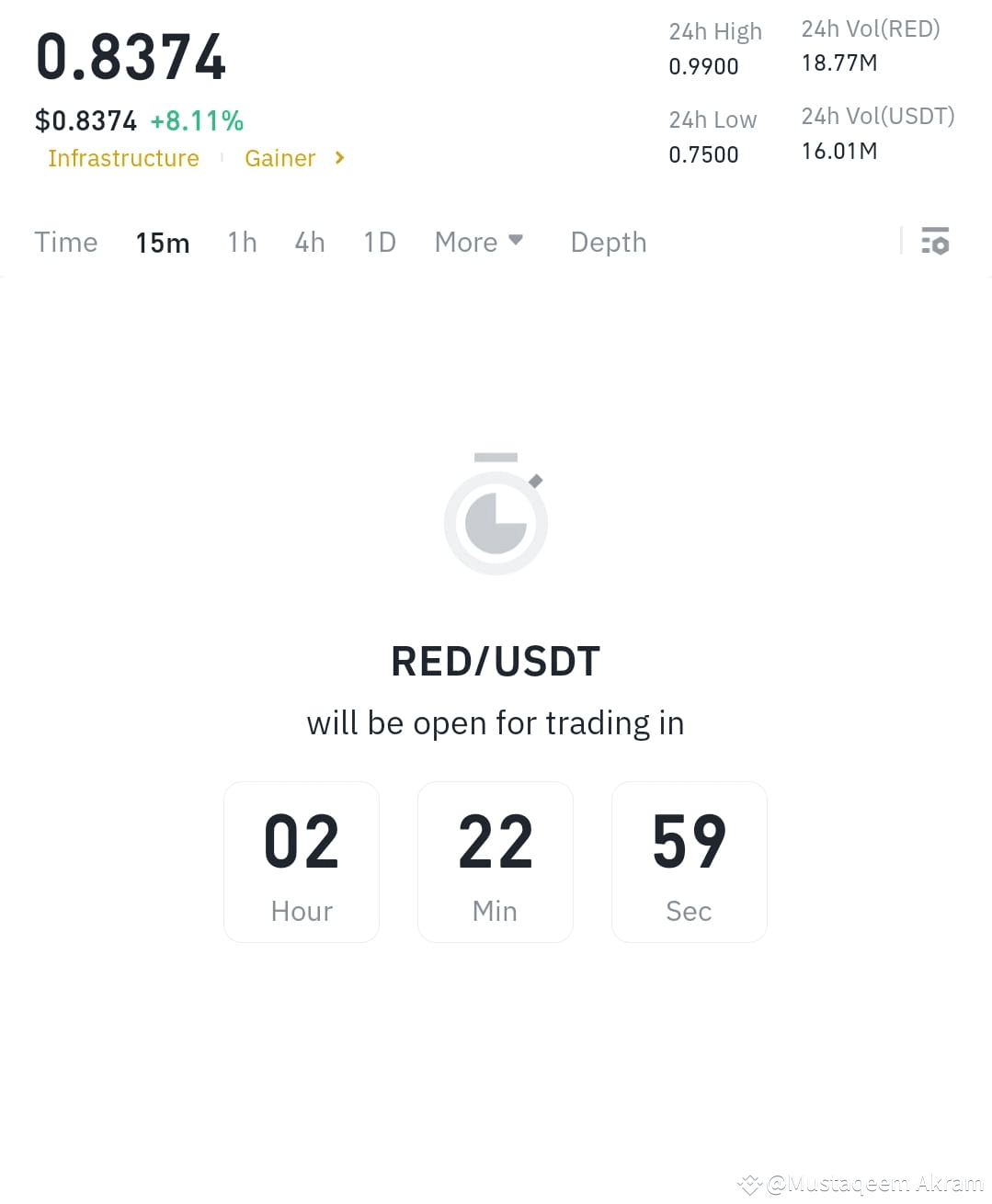This screenshot has height=1204, width=992.
Task: Click the current price 0.8374
Action: [x=131, y=57]
